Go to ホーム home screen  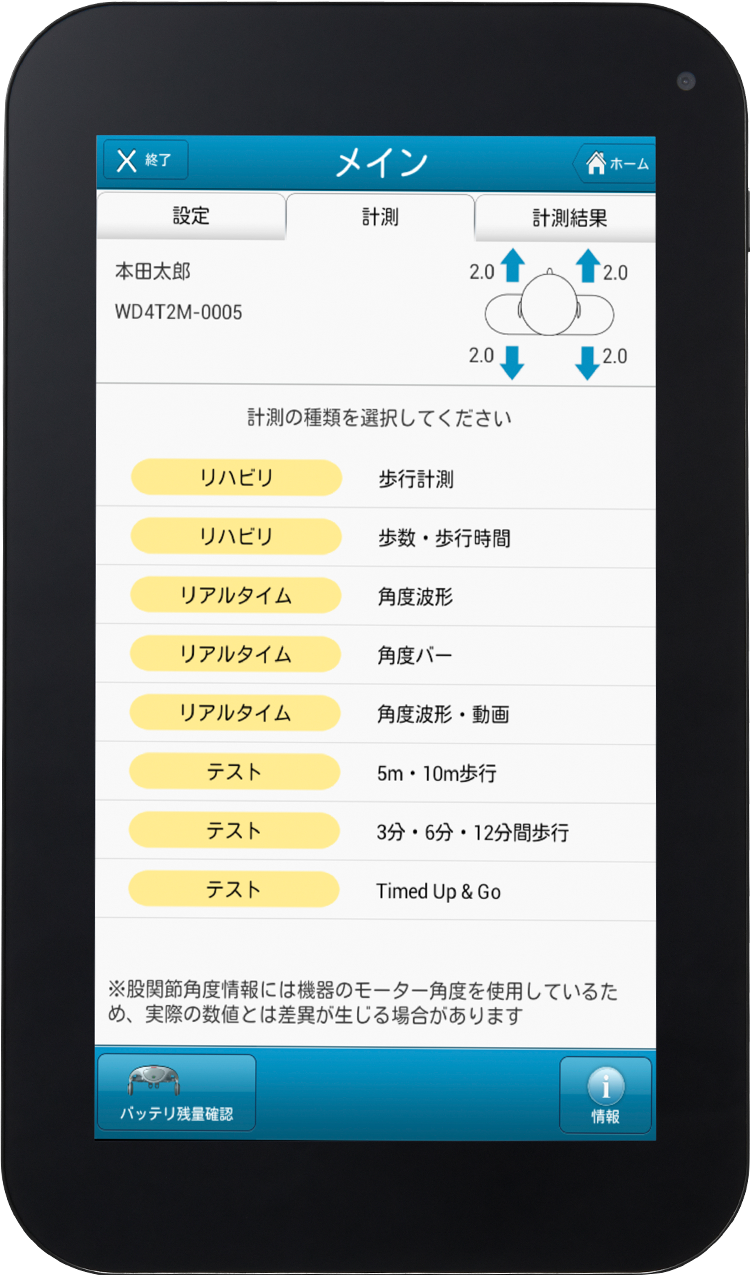pos(616,163)
